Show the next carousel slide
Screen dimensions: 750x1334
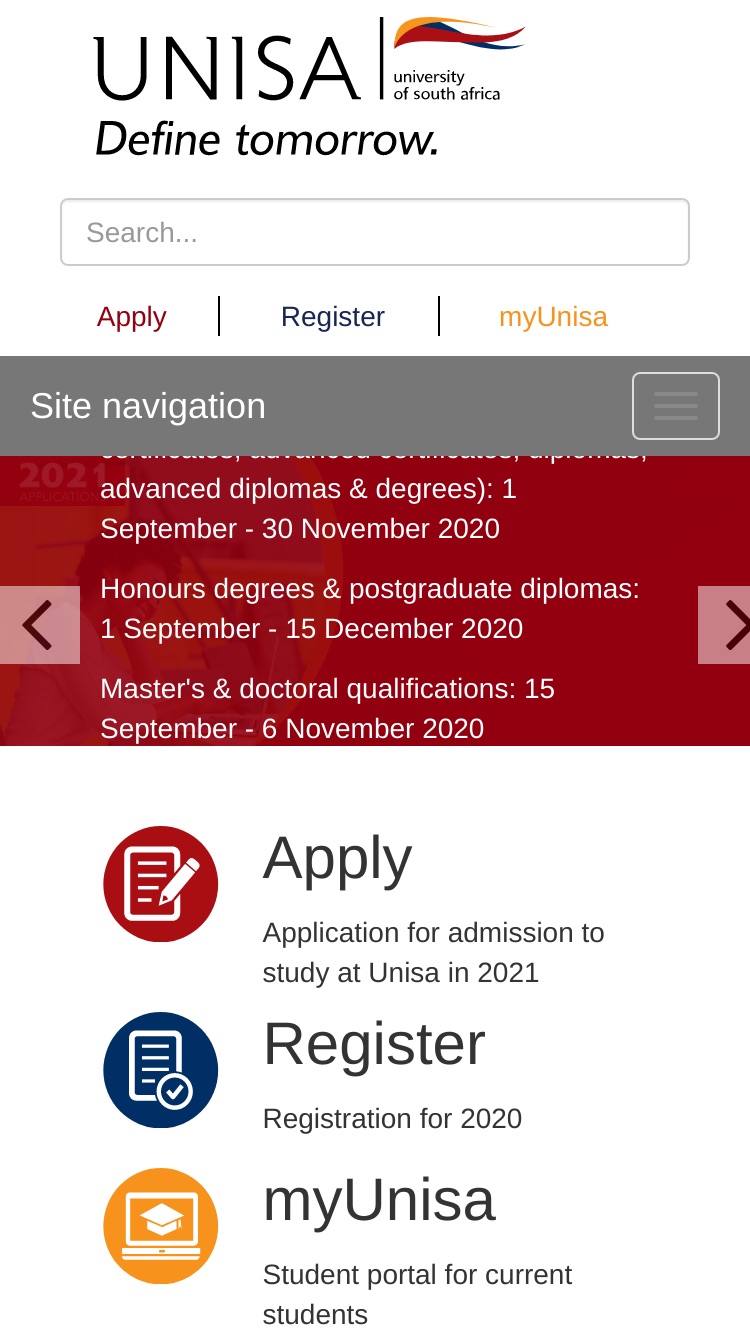(x=725, y=625)
